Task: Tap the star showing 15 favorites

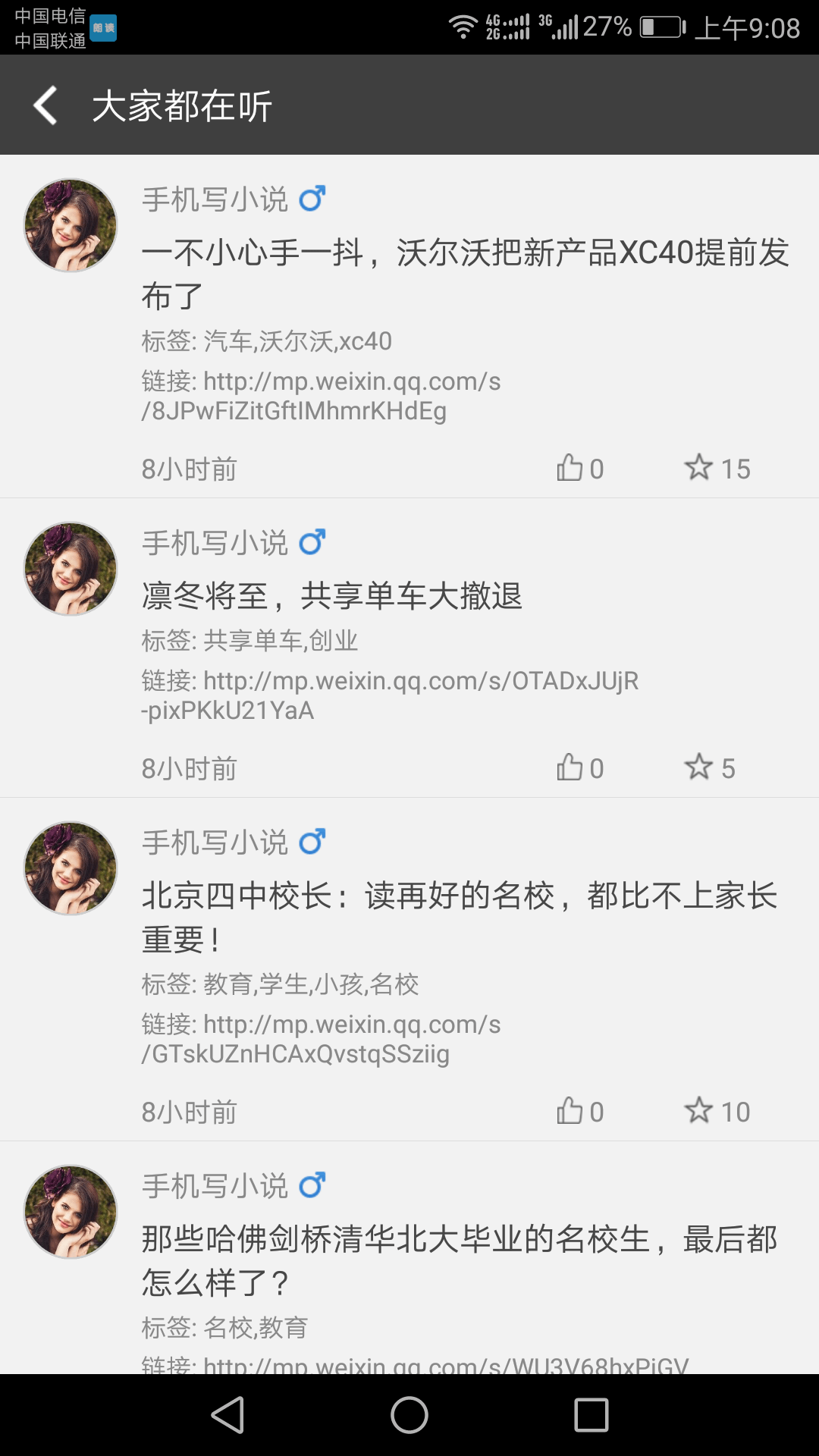Action: coord(698,468)
